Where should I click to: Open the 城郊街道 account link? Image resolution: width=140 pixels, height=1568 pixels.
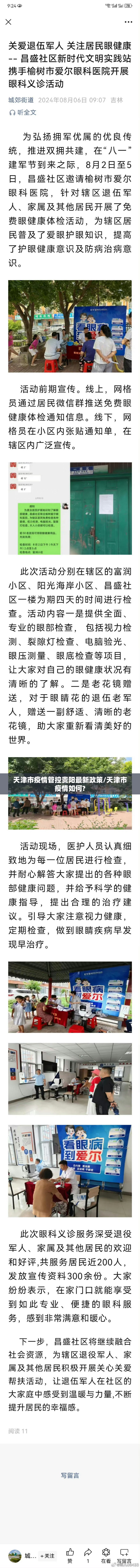pos(21,100)
